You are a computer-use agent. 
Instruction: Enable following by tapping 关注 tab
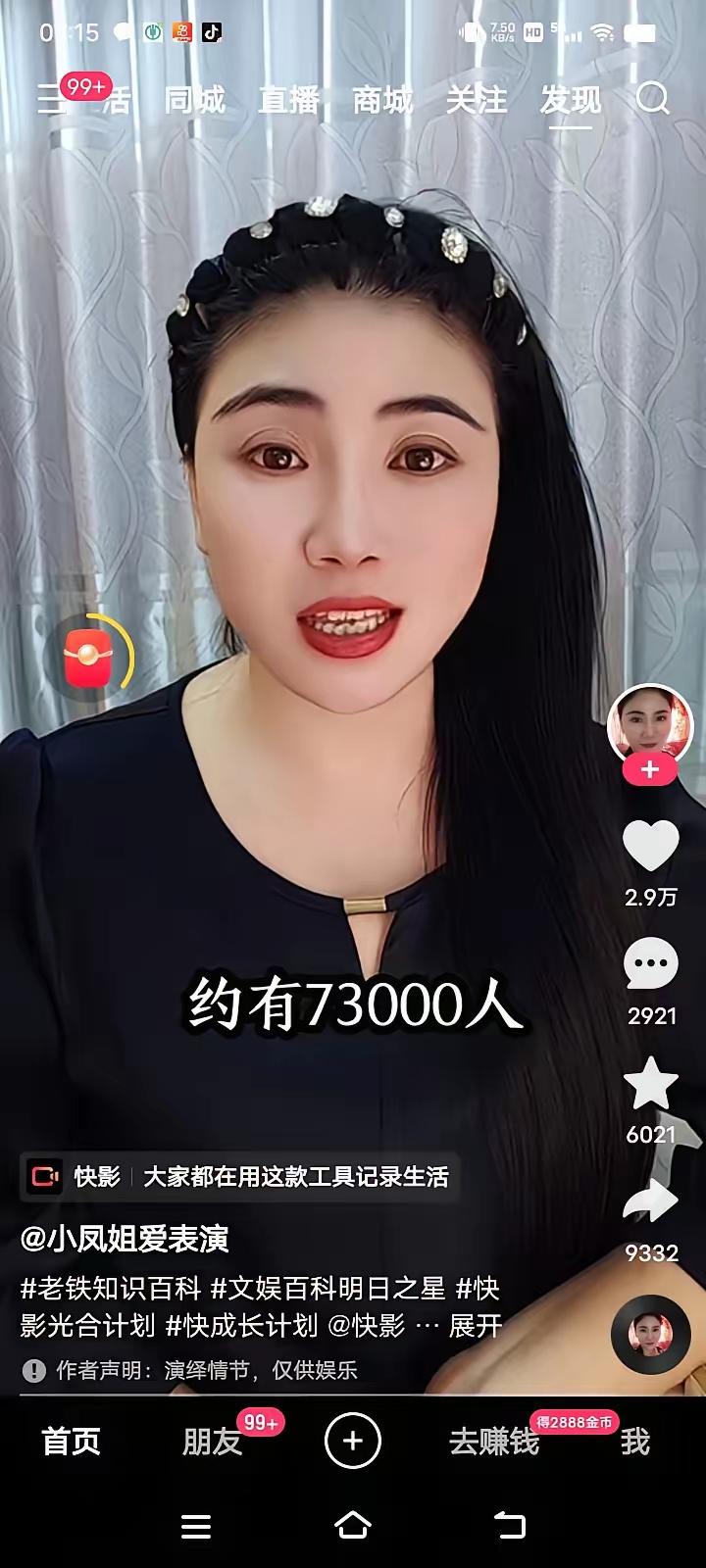[478, 99]
